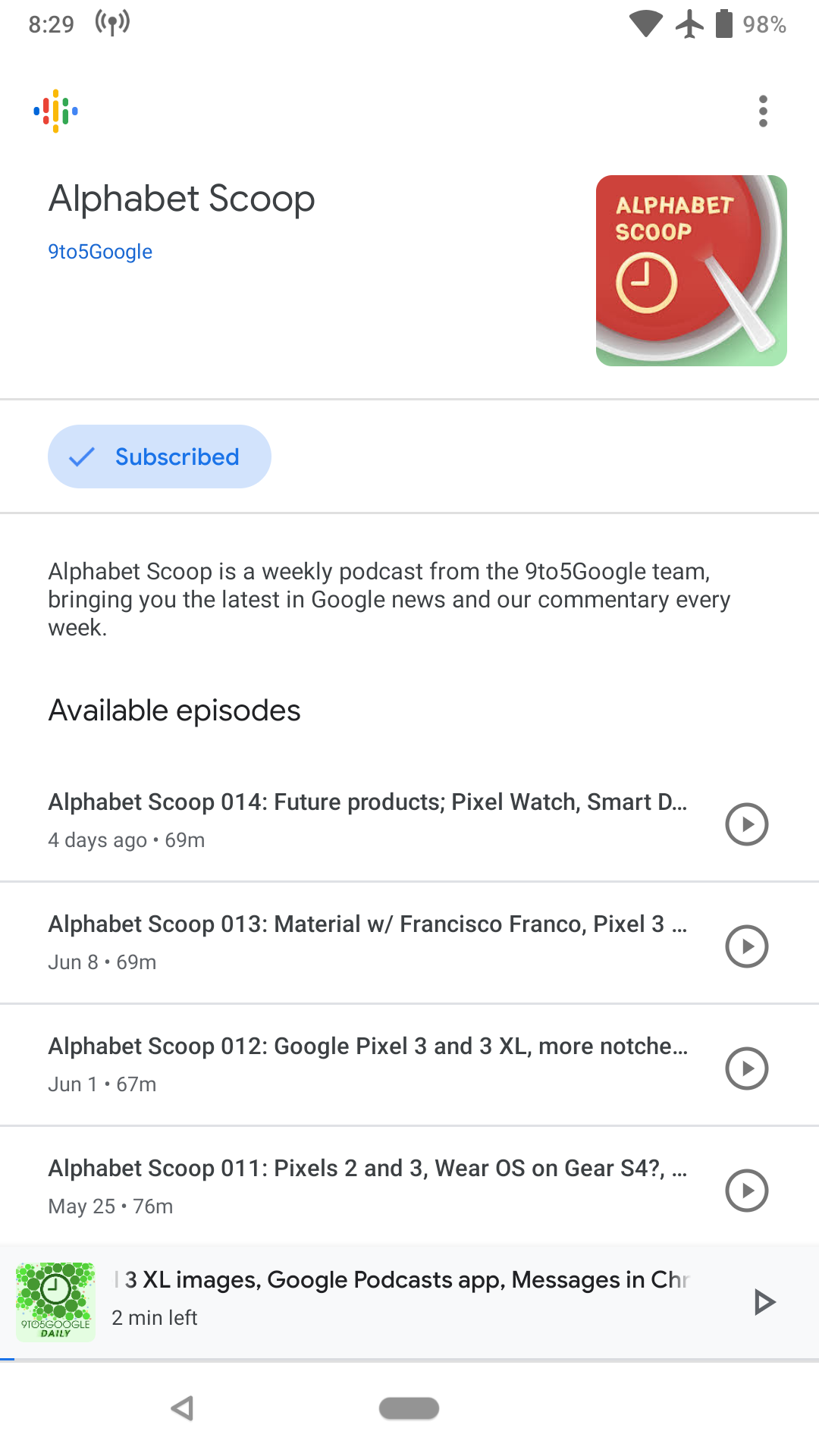Open the 9to5Google publisher link
Image resolution: width=819 pixels, height=1456 pixels.
click(x=100, y=252)
